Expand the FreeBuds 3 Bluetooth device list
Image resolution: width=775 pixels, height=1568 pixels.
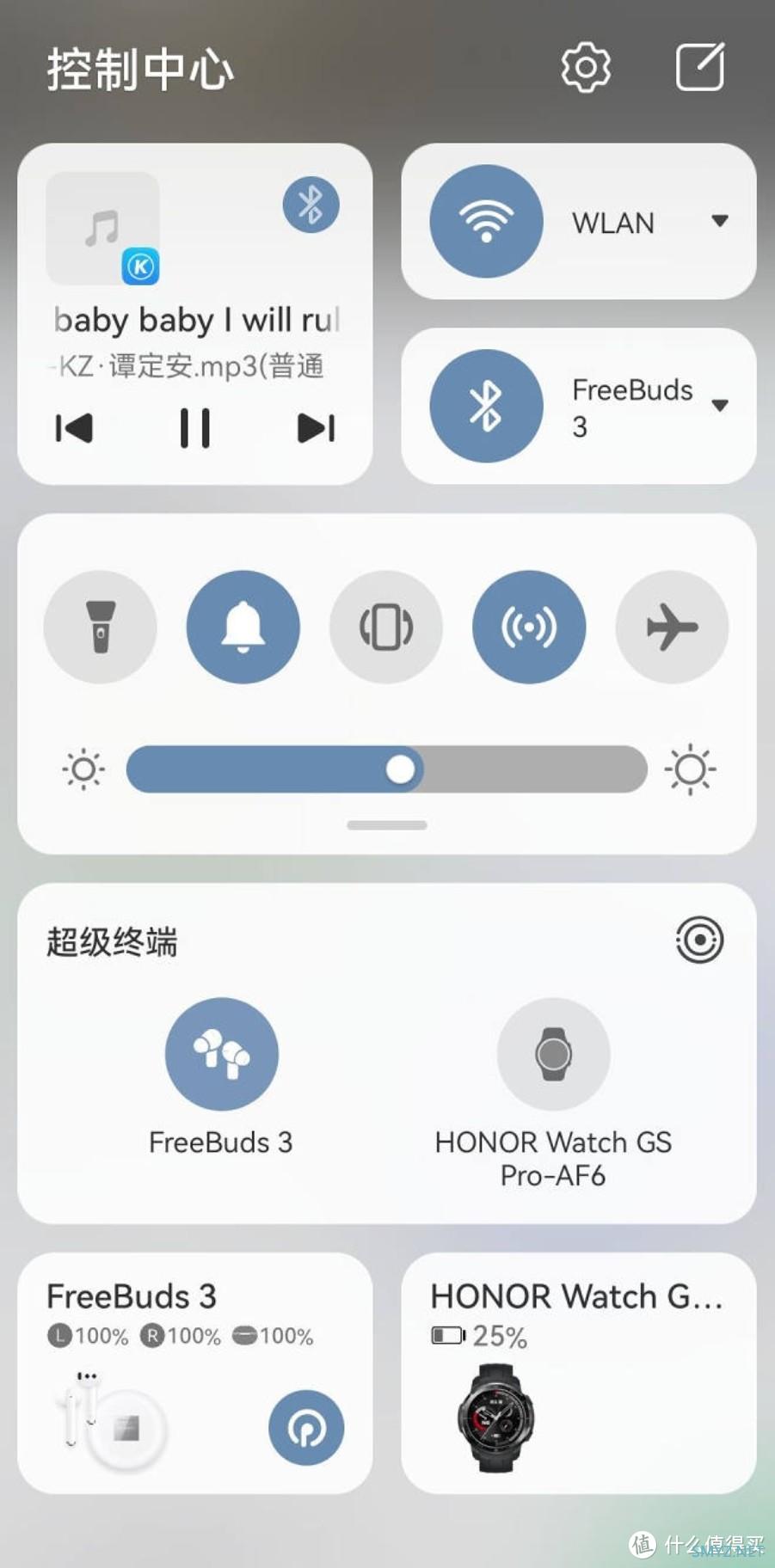click(720, 406)
